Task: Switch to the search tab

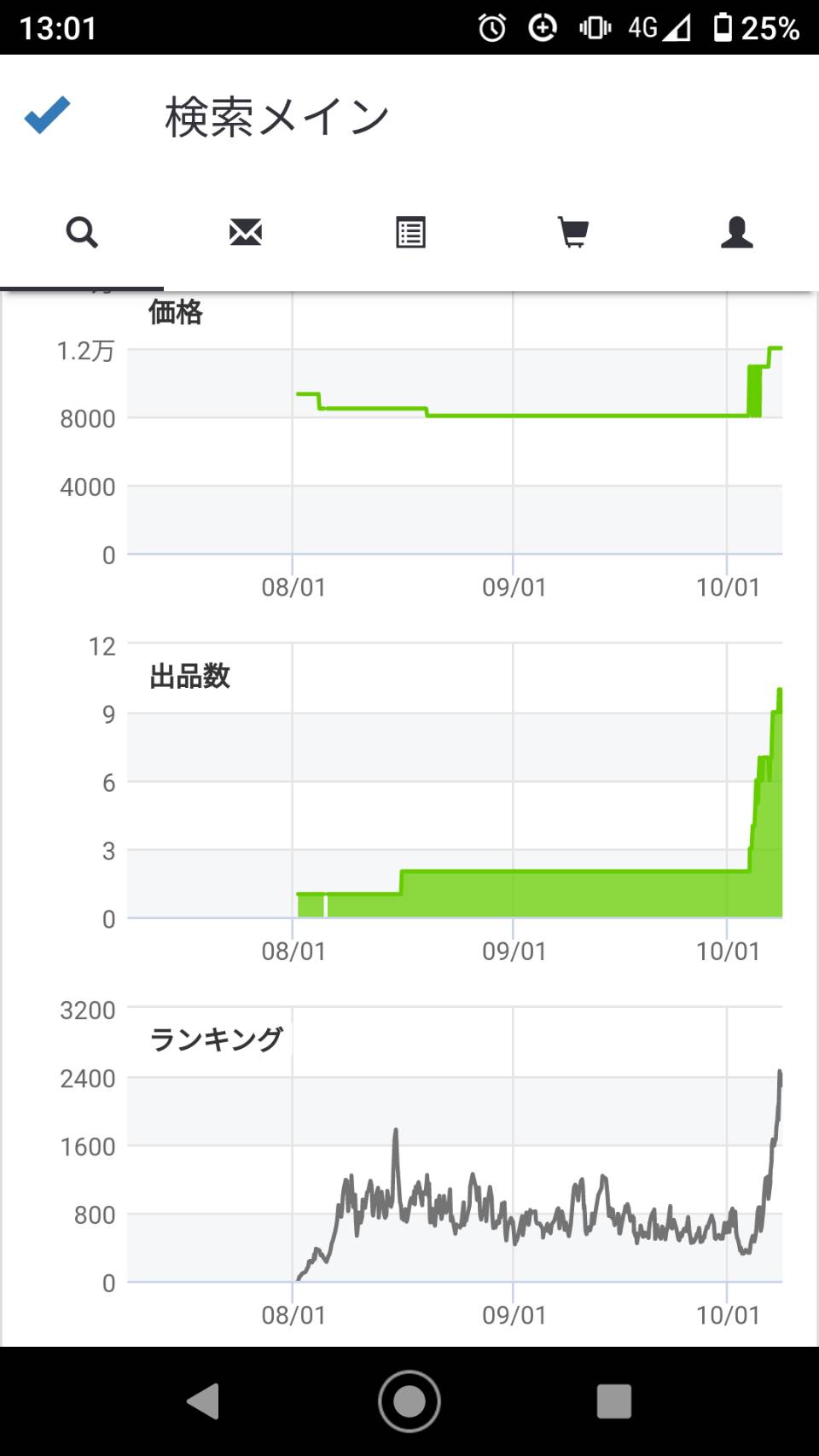Action: [82, 232]
